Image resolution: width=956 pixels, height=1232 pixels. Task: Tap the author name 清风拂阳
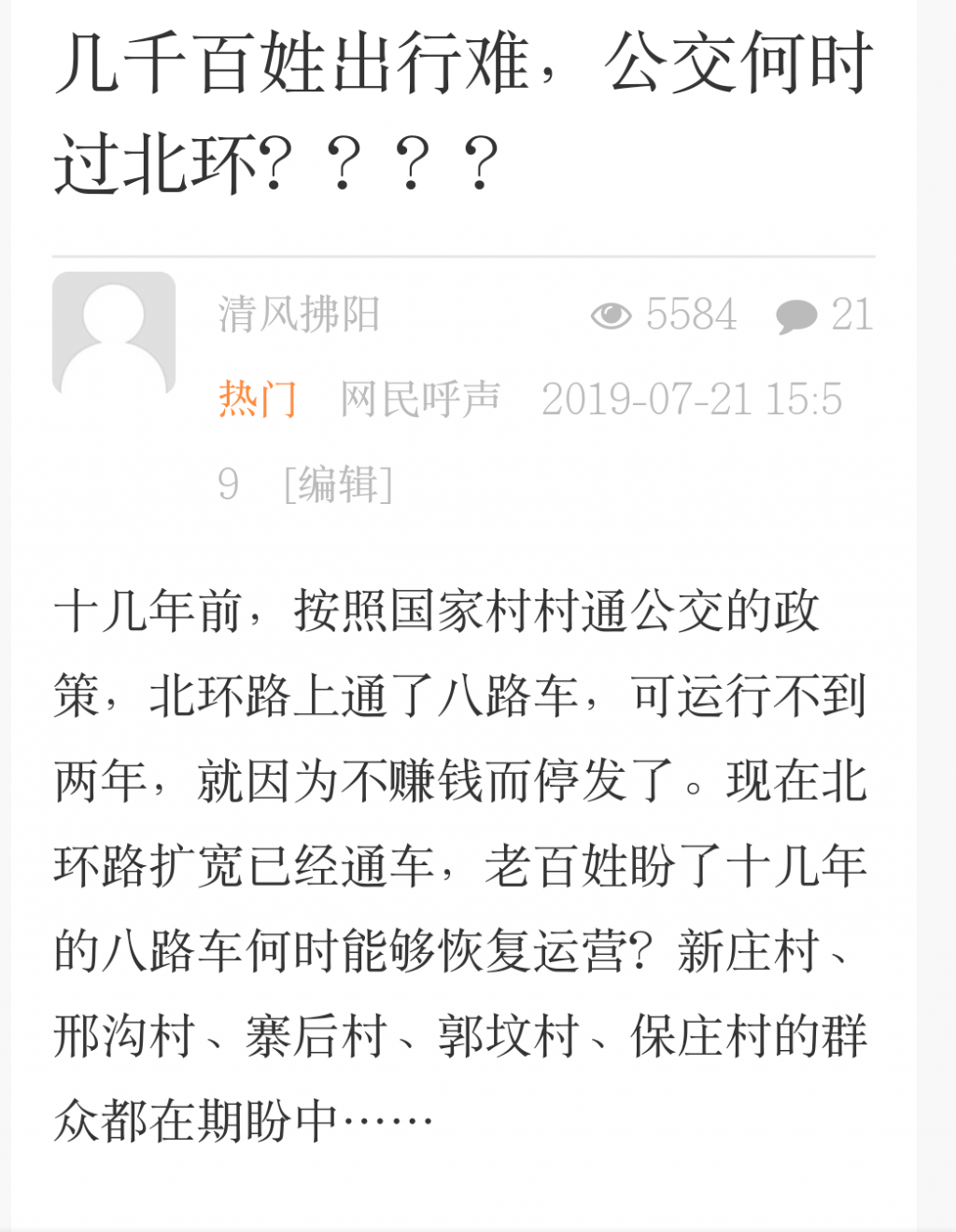(299, 315)
